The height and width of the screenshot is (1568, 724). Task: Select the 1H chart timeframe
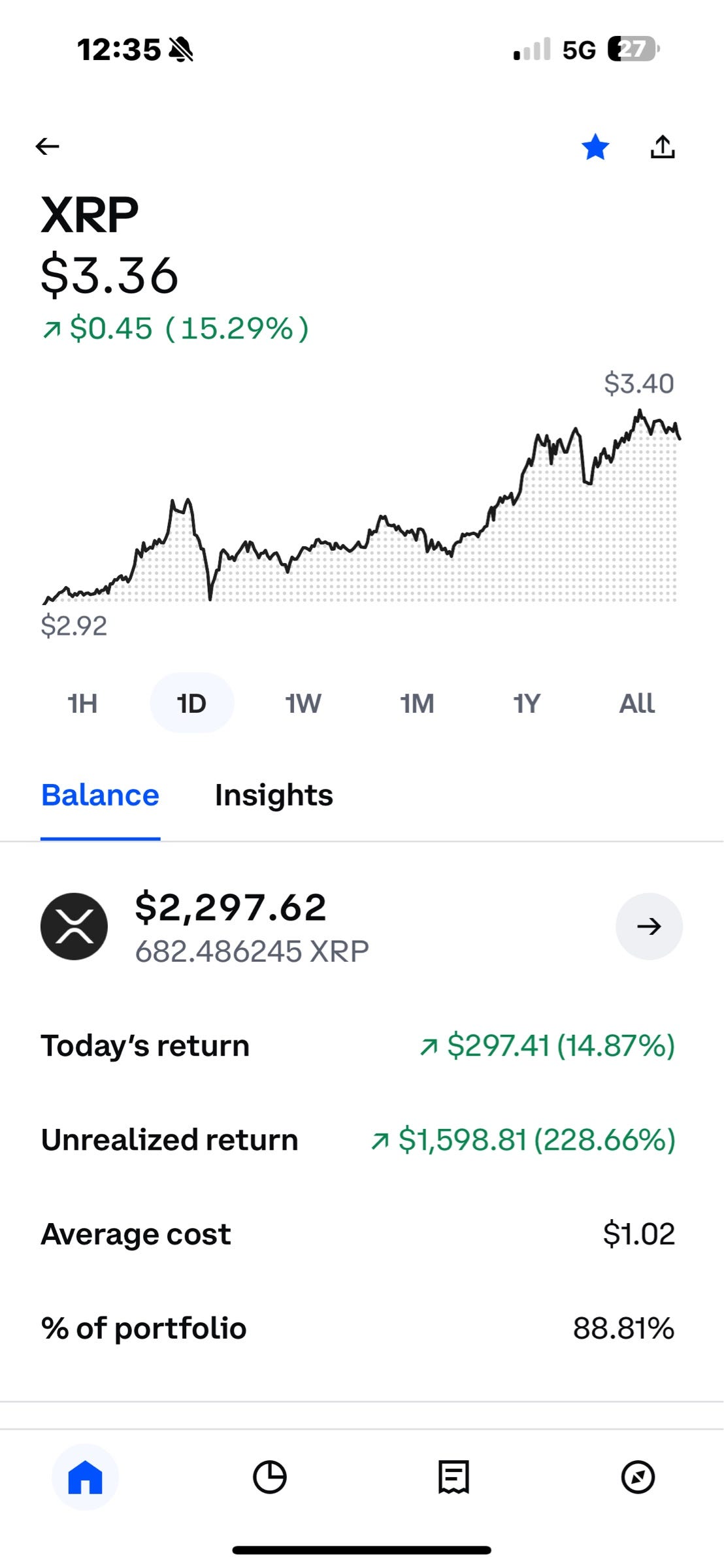pos(82,703)
